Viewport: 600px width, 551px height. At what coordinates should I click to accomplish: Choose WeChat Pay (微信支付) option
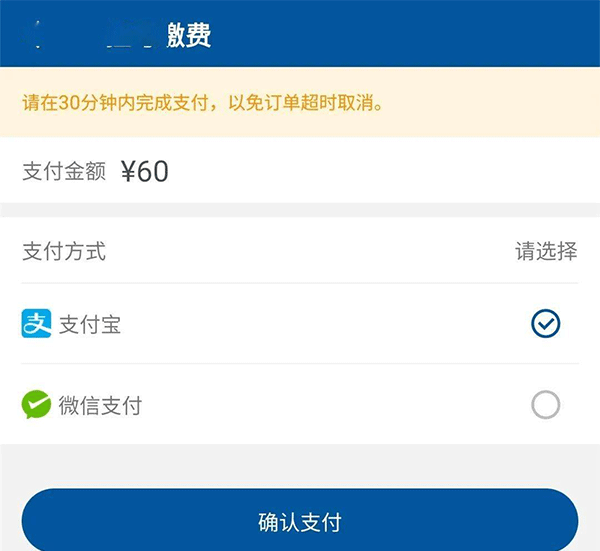tap(546, 405)
